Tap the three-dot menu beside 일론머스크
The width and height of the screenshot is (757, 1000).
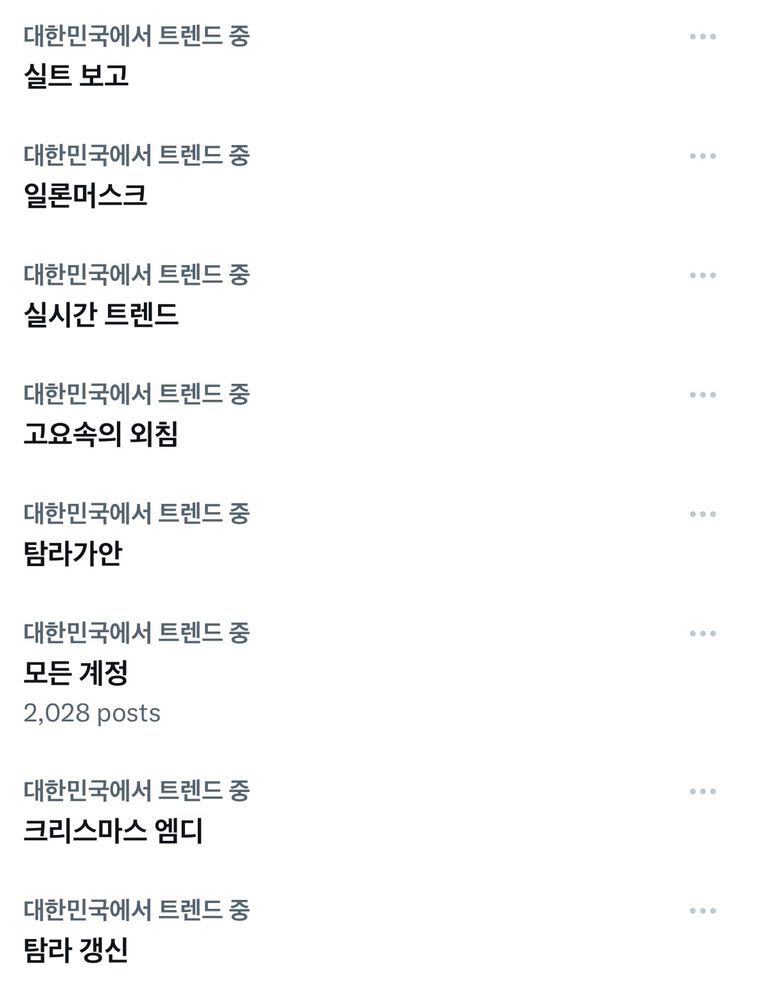click(x=703, y=156)
